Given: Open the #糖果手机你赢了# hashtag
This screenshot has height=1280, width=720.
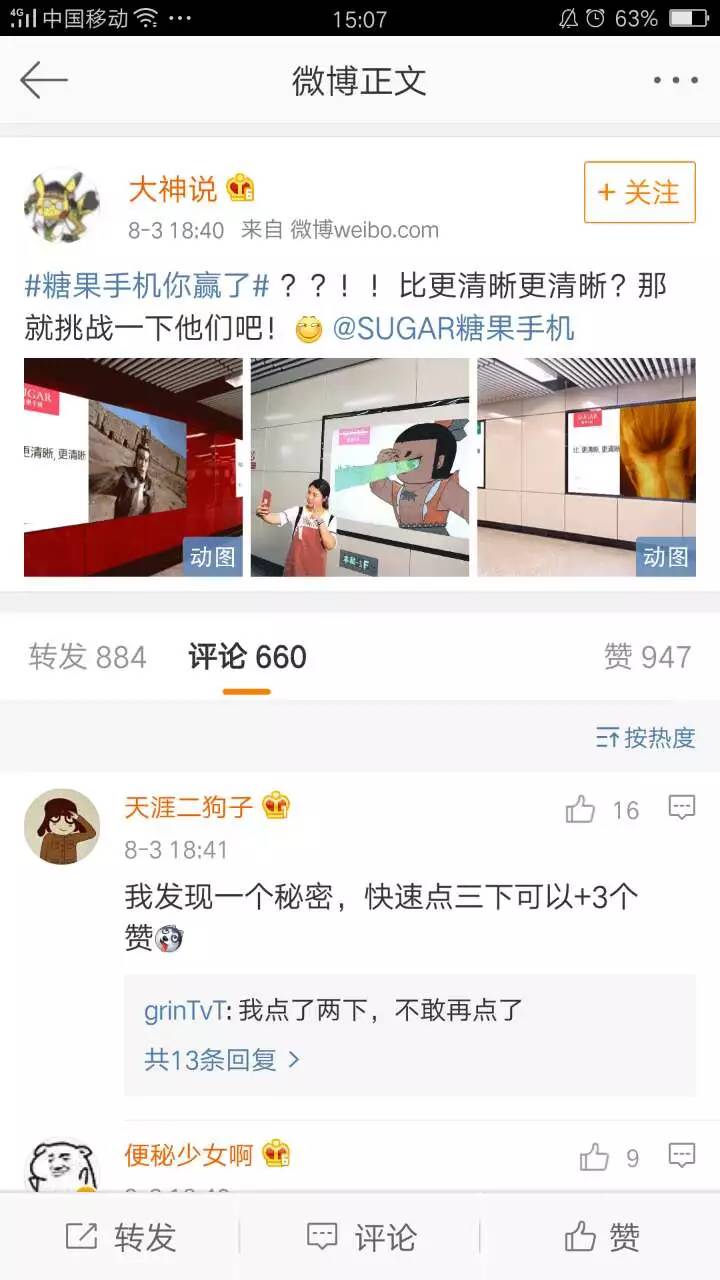Looking at the screenshot, I should pyautogui.click(x=147, y=286).
